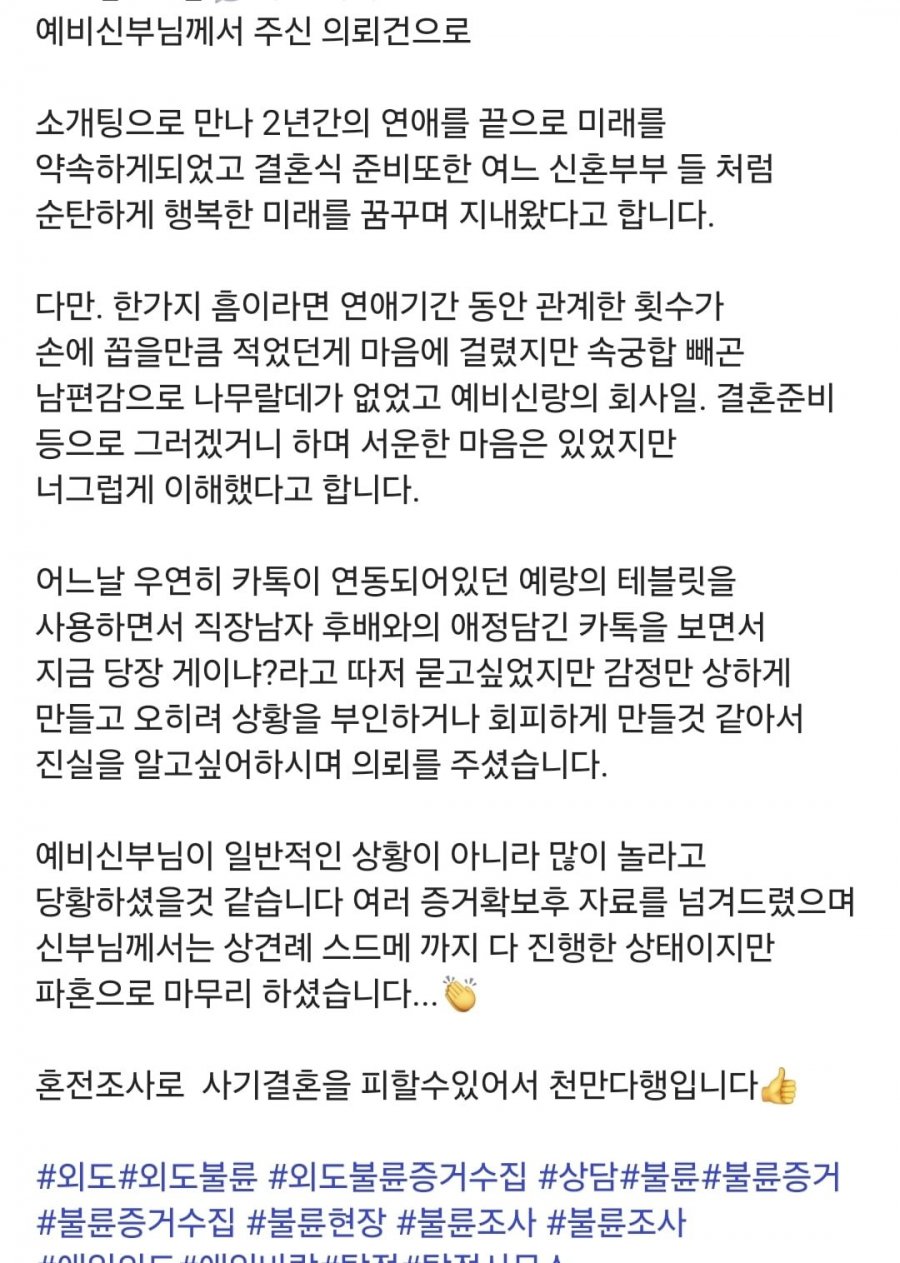Select the #불륜 hashtag

[x=661, y=1178]
